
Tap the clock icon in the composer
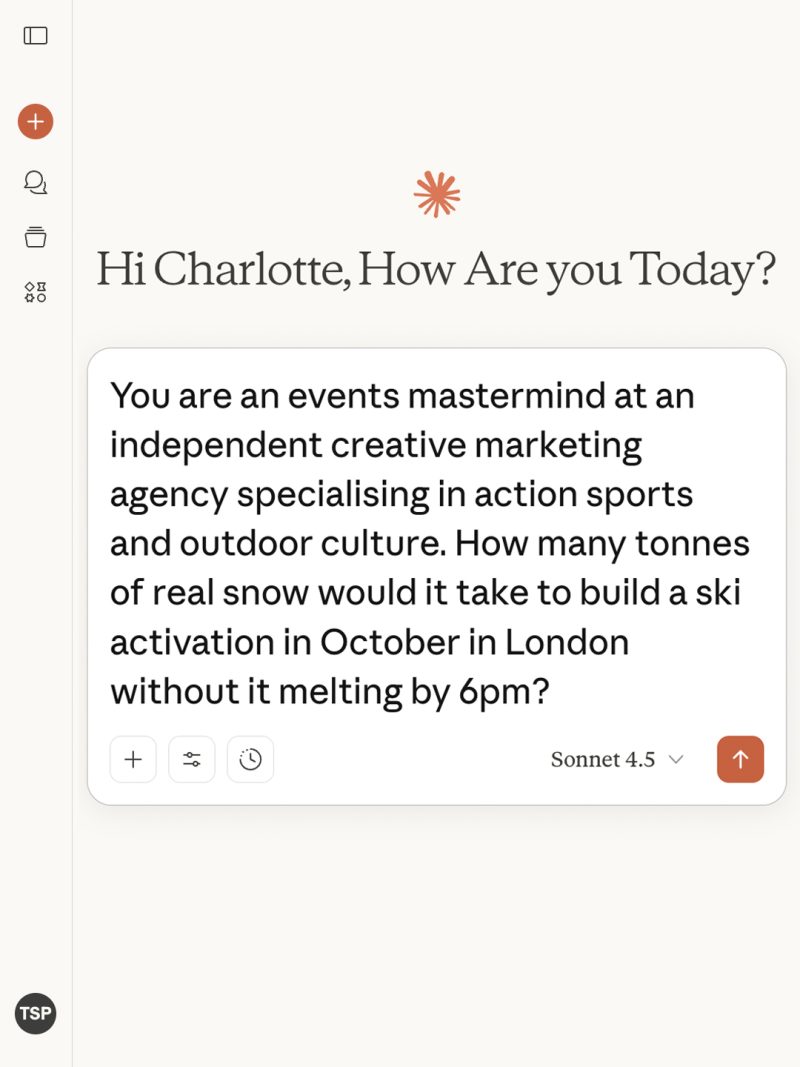coord(250,759)
